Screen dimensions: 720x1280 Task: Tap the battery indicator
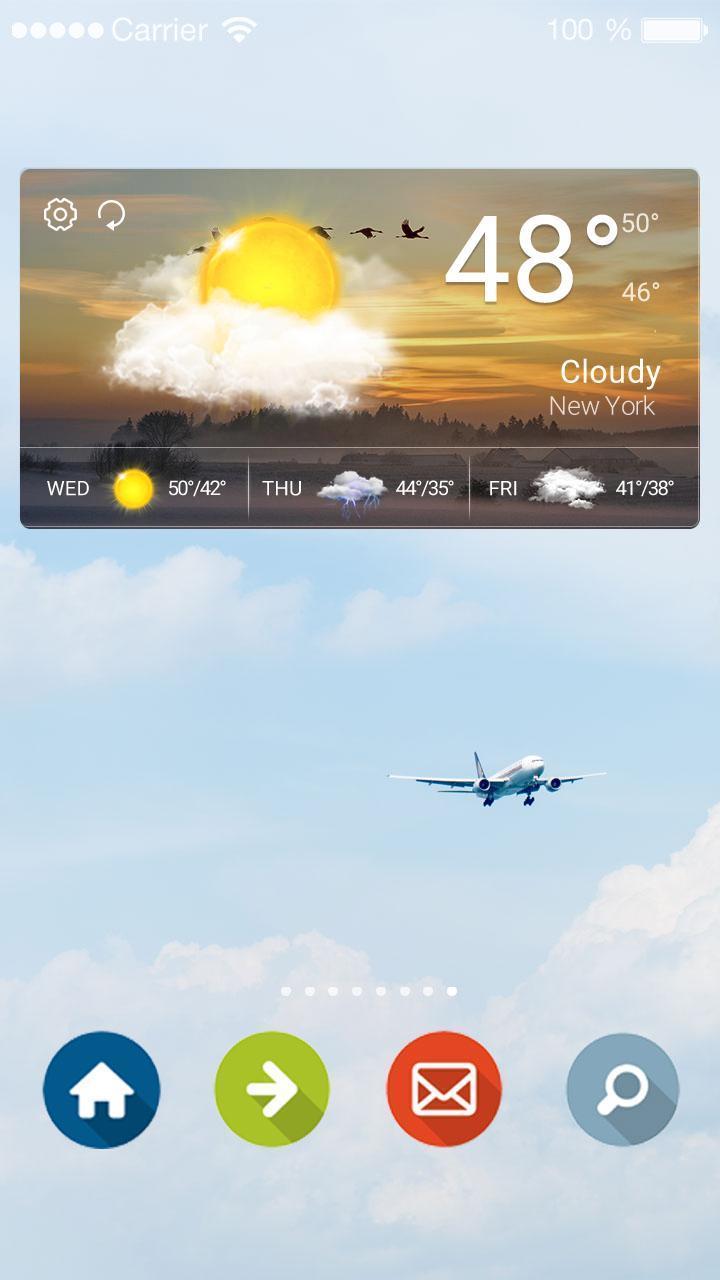coord(672,28)
